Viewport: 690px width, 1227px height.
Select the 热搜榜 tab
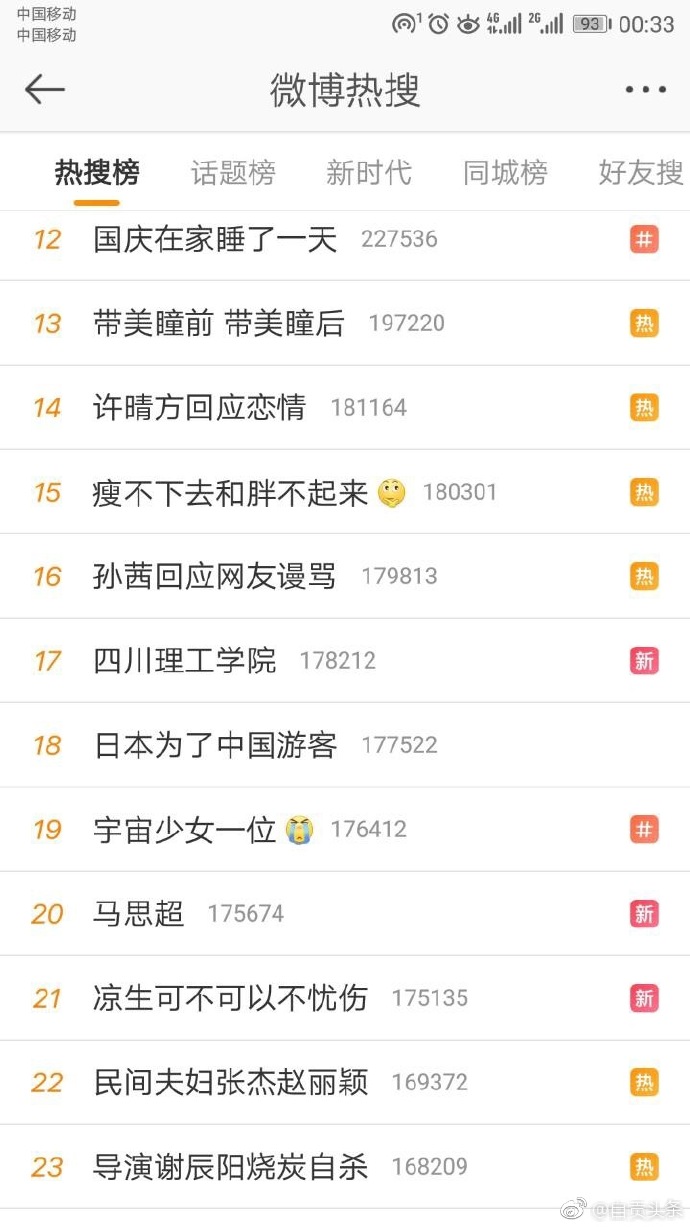click(x=97, y=173)
